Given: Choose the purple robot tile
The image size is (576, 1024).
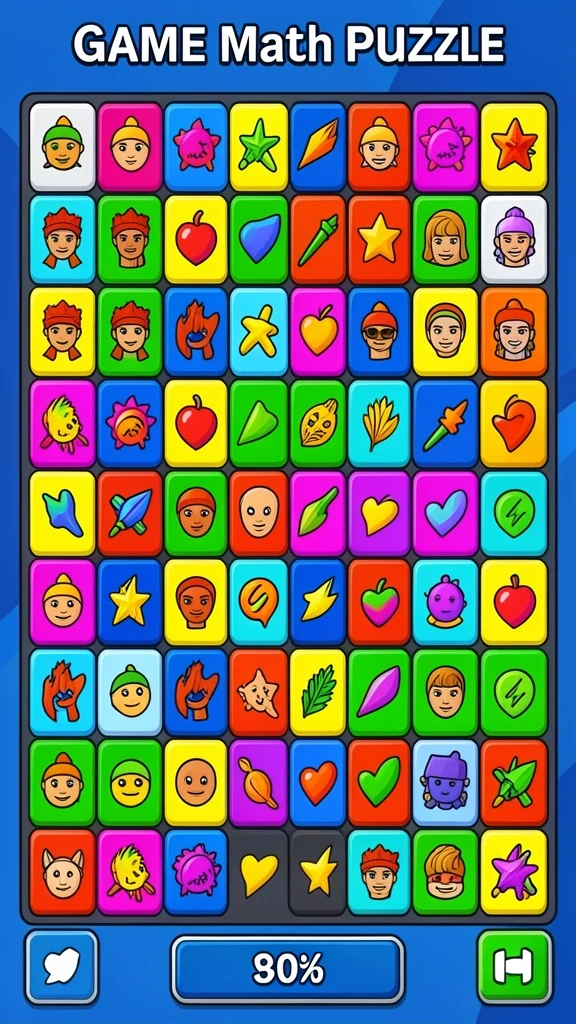Looking at the screenshot, I should [445, 782].
